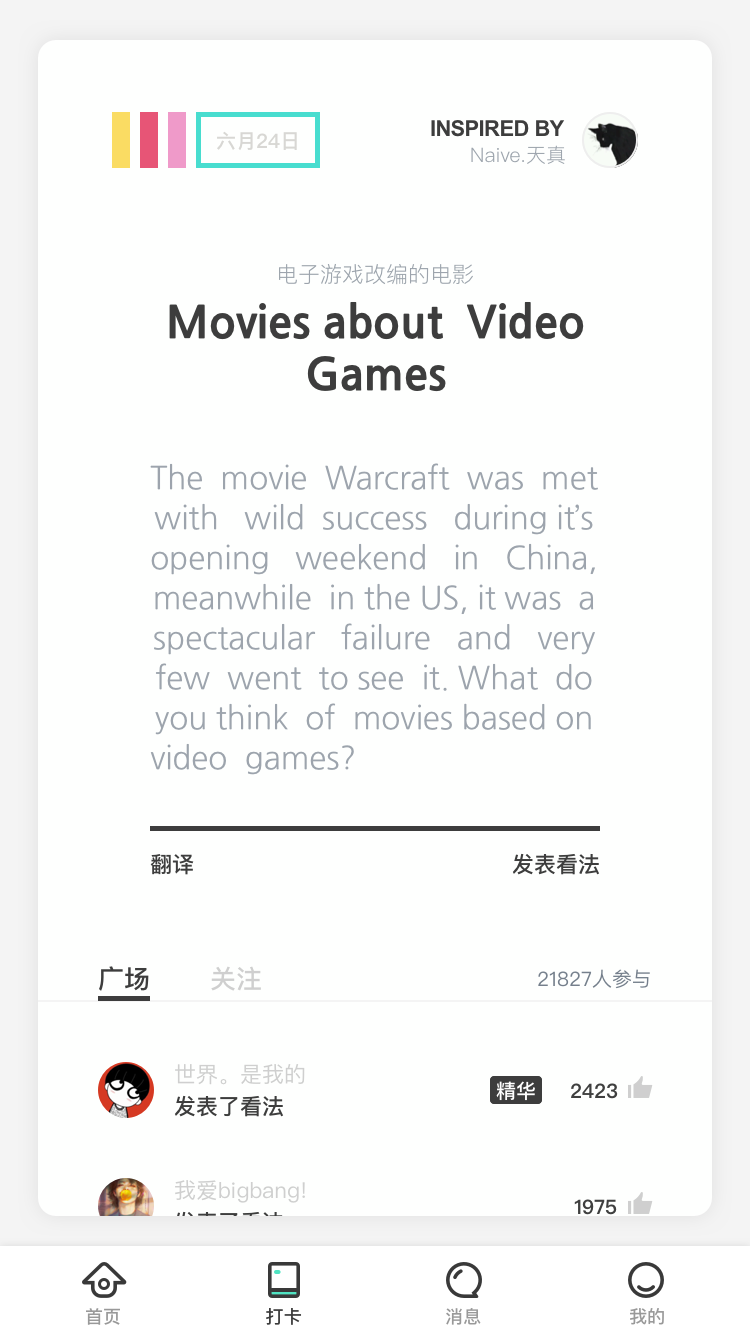Viewport: 750px width, 1334px height.
Task: Open Naive.天真's profile avatar
Action: 610,140
